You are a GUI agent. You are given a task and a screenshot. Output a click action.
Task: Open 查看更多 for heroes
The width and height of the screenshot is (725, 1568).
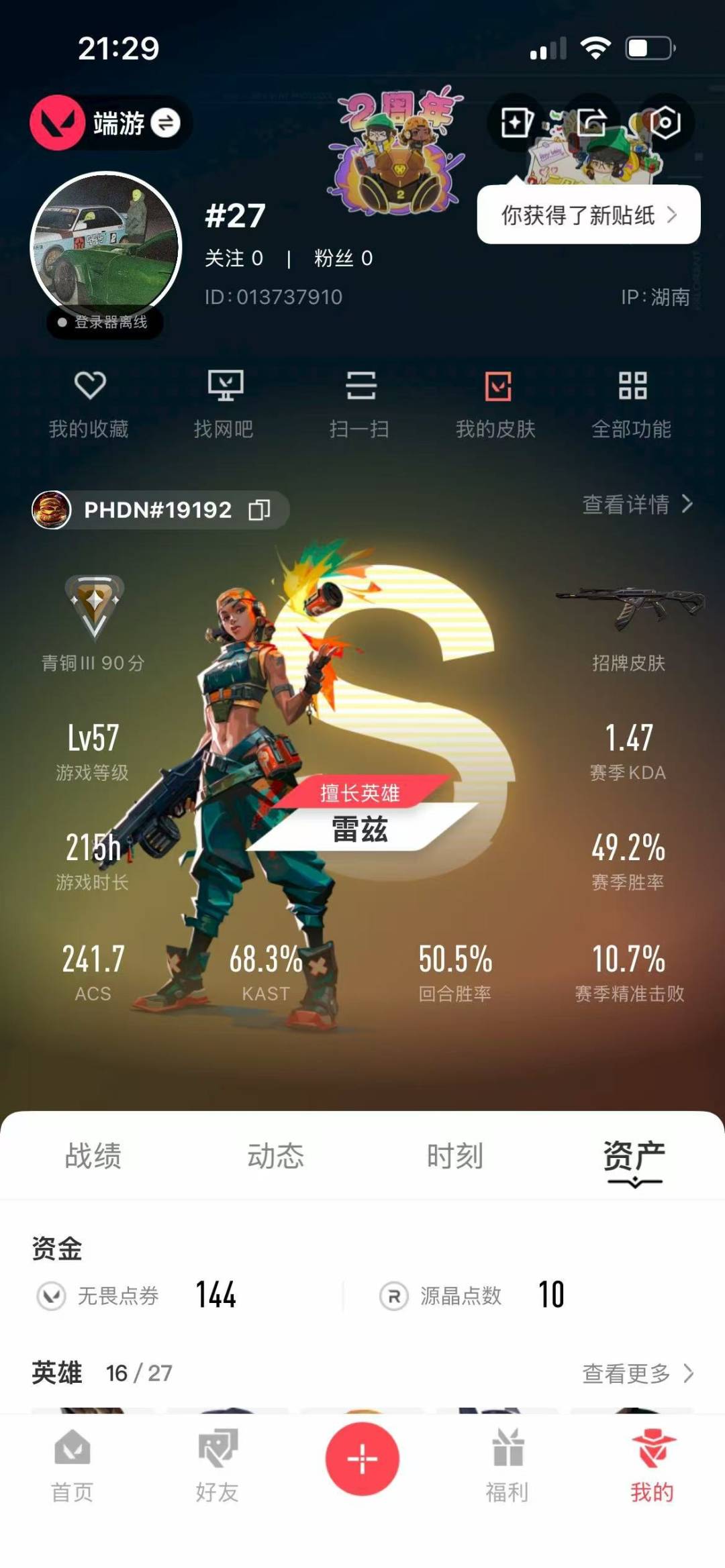[636, 1373]
